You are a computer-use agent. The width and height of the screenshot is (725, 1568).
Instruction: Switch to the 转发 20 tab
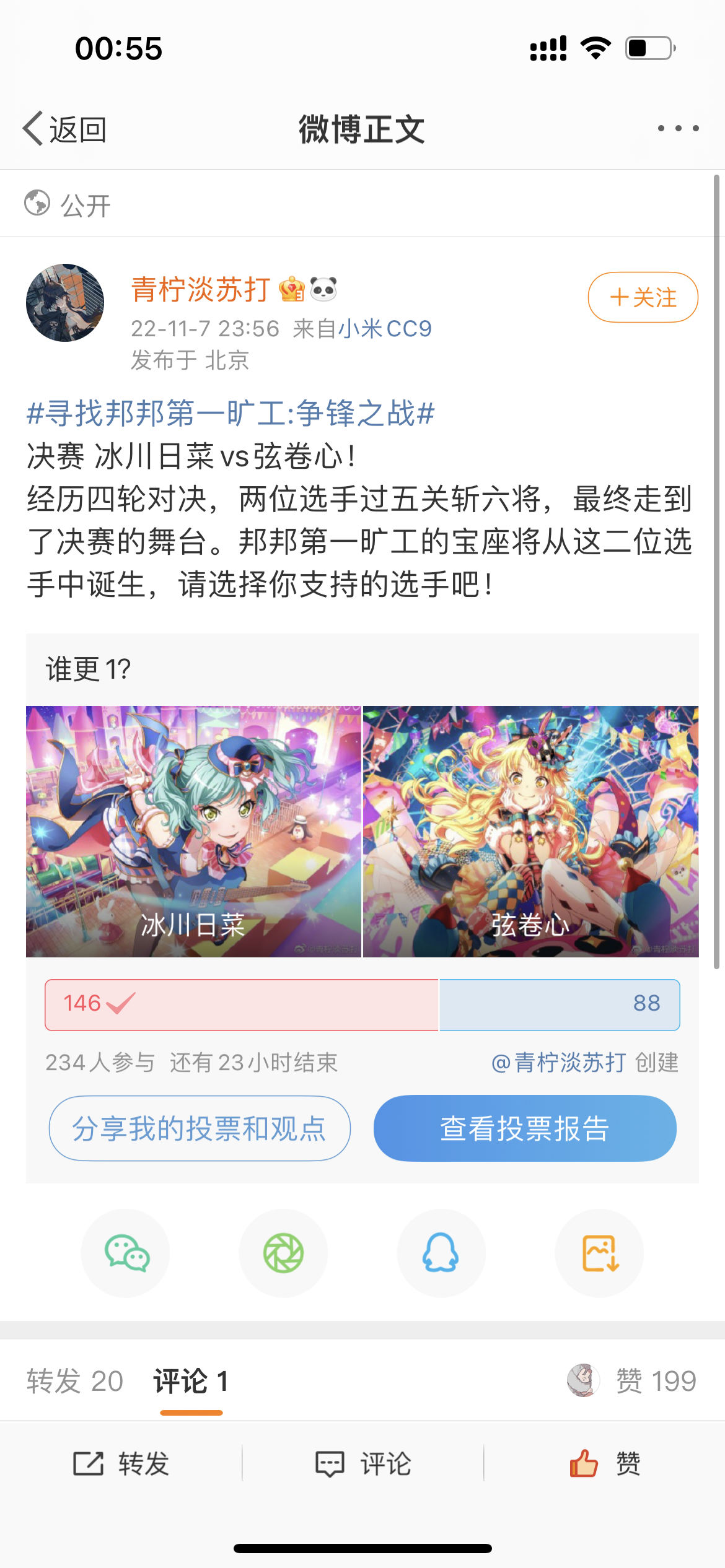point(75,1381)
